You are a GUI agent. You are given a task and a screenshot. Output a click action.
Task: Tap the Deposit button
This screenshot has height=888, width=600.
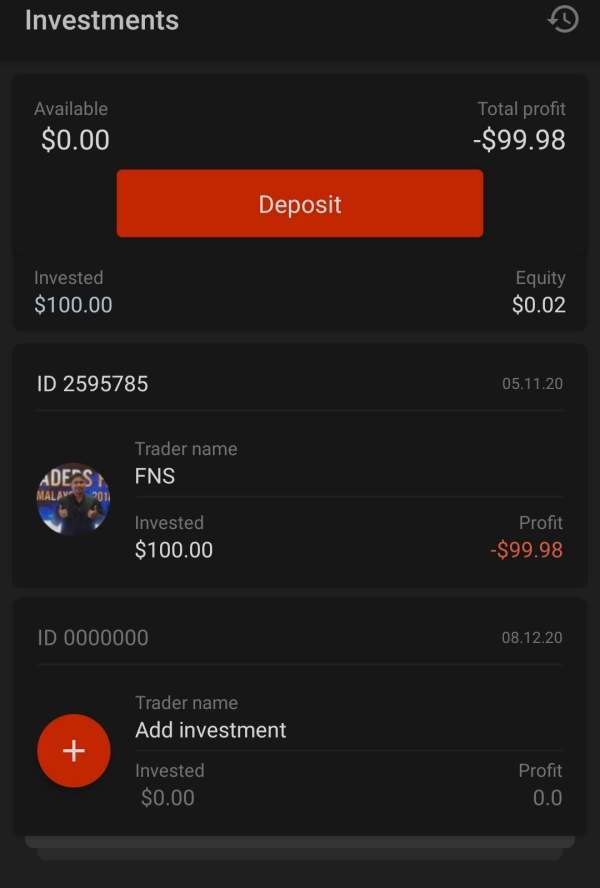(x=300, y=203)
